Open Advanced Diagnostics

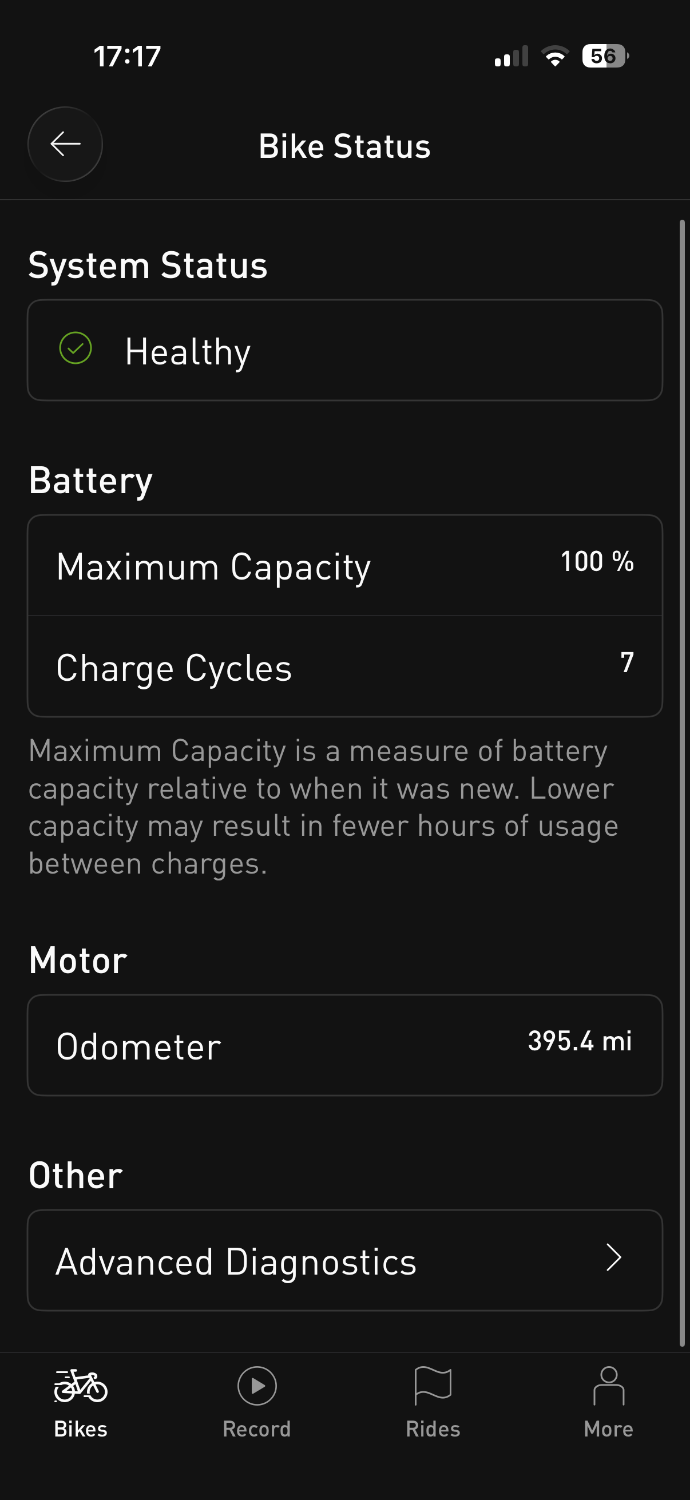[x=345, y=1260]
